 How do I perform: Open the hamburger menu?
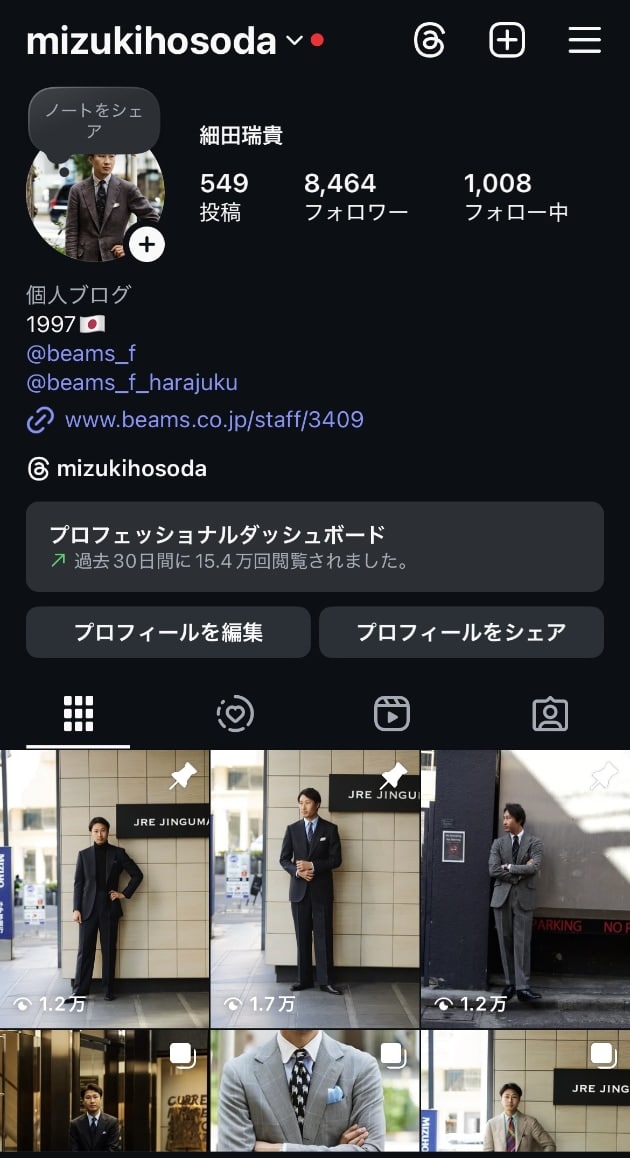pyautogui.click(x=584, y=41)
